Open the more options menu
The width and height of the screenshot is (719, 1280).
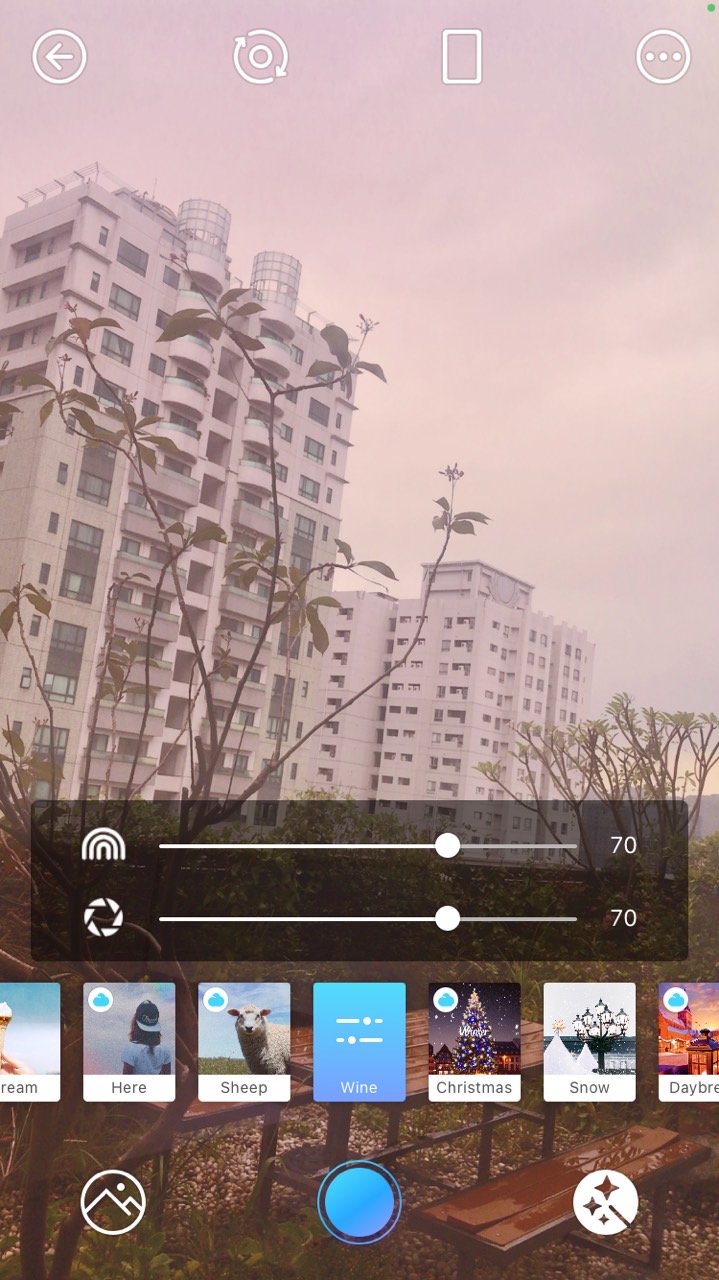[663, 57]
